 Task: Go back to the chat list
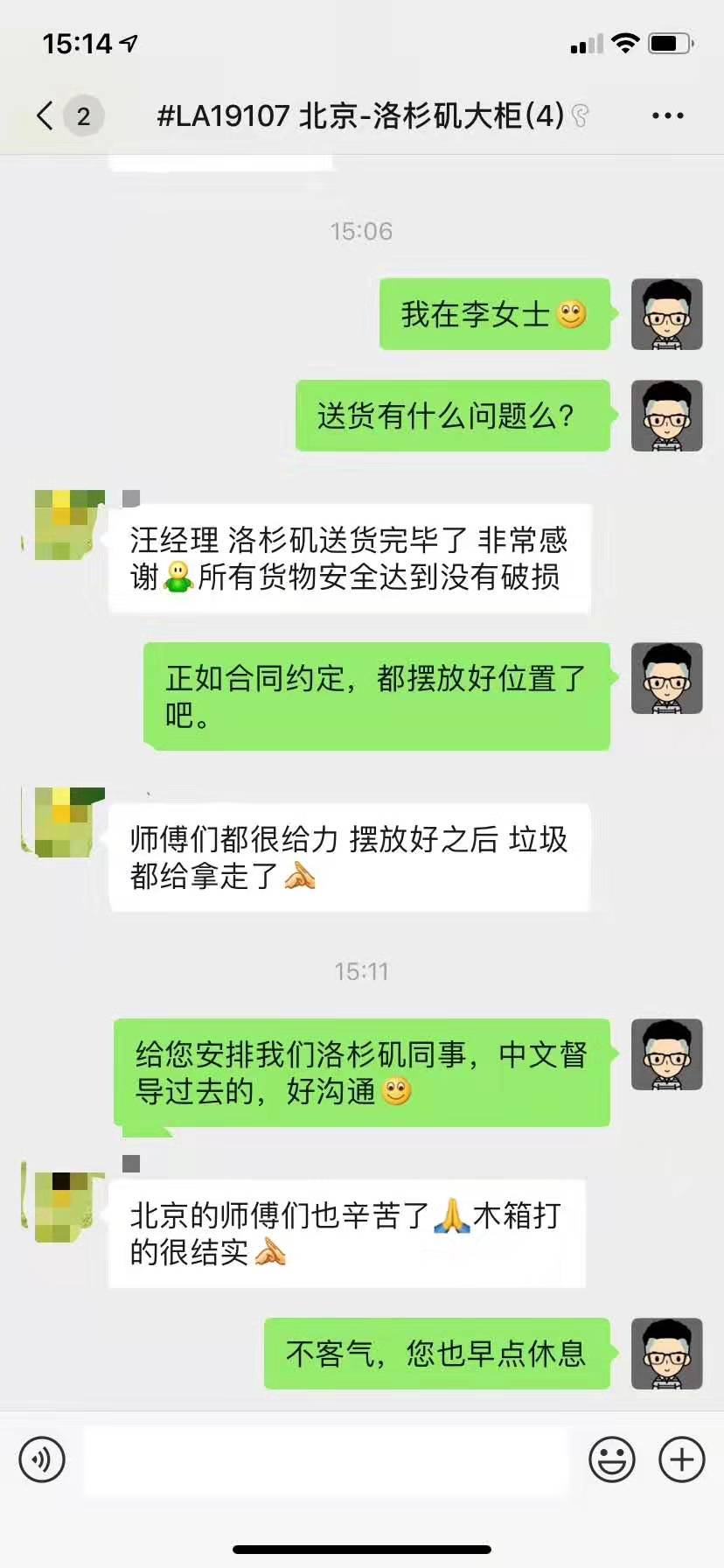tap(45, 115)
